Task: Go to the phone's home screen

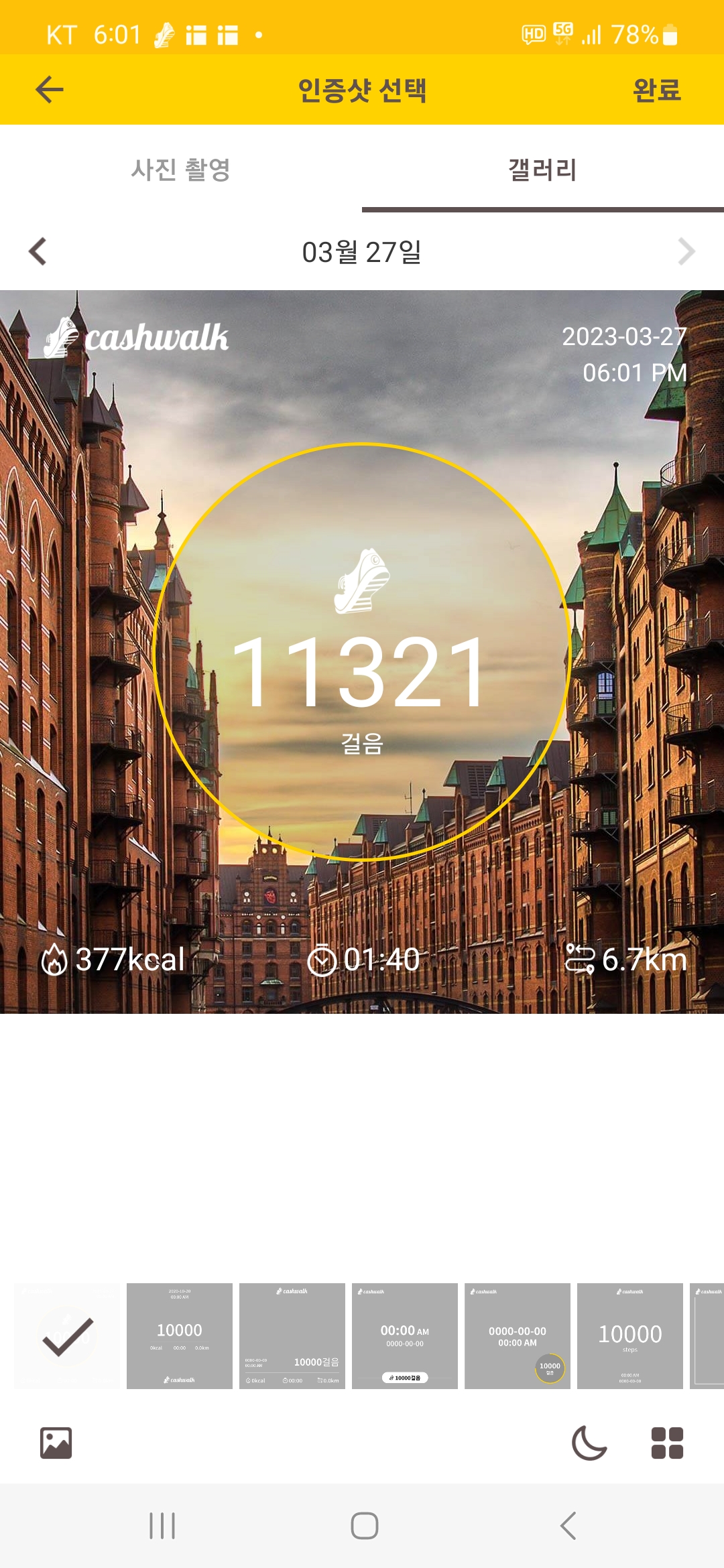Action: pos(364,1526)
